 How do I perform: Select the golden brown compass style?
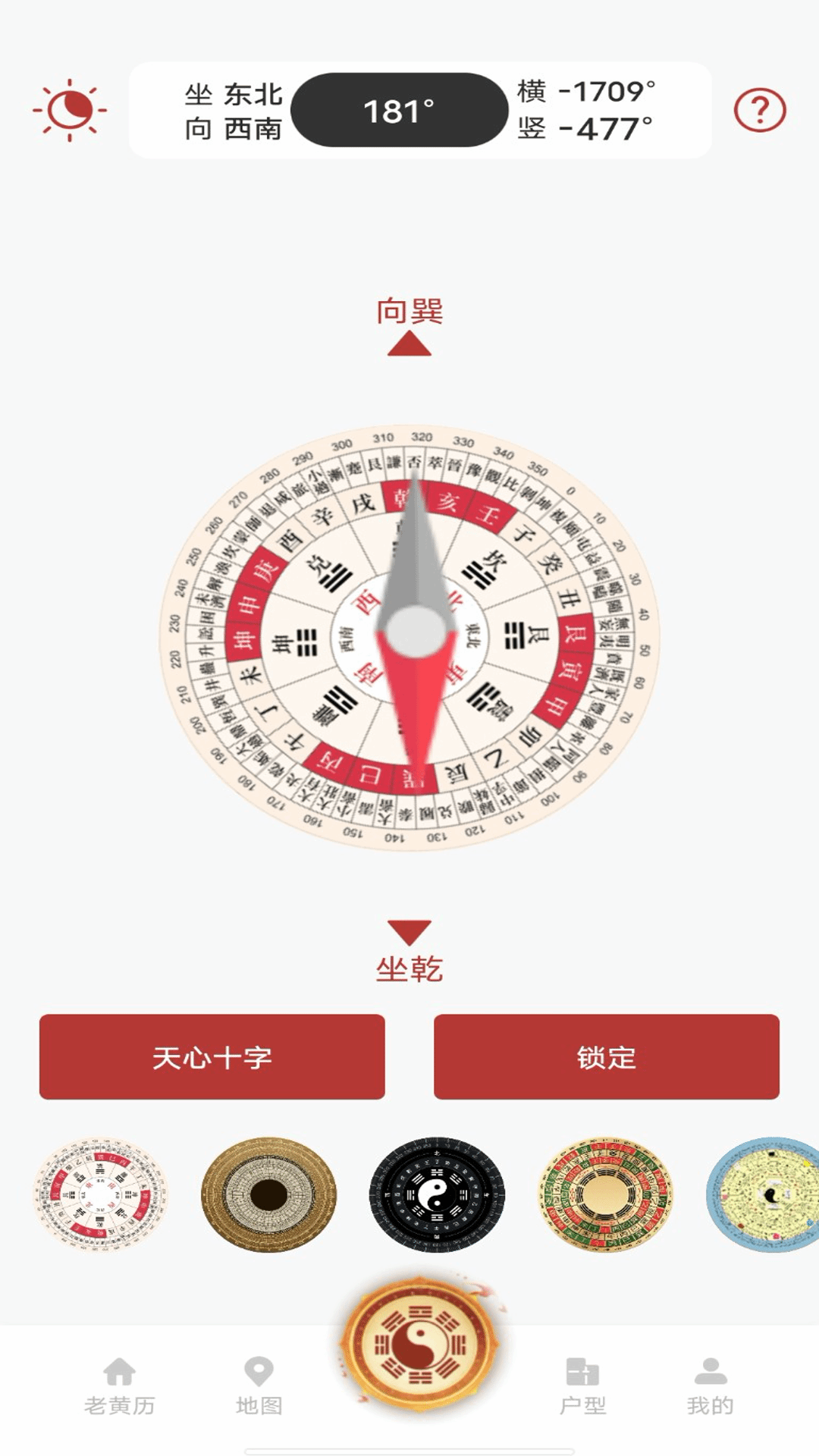268,1194
